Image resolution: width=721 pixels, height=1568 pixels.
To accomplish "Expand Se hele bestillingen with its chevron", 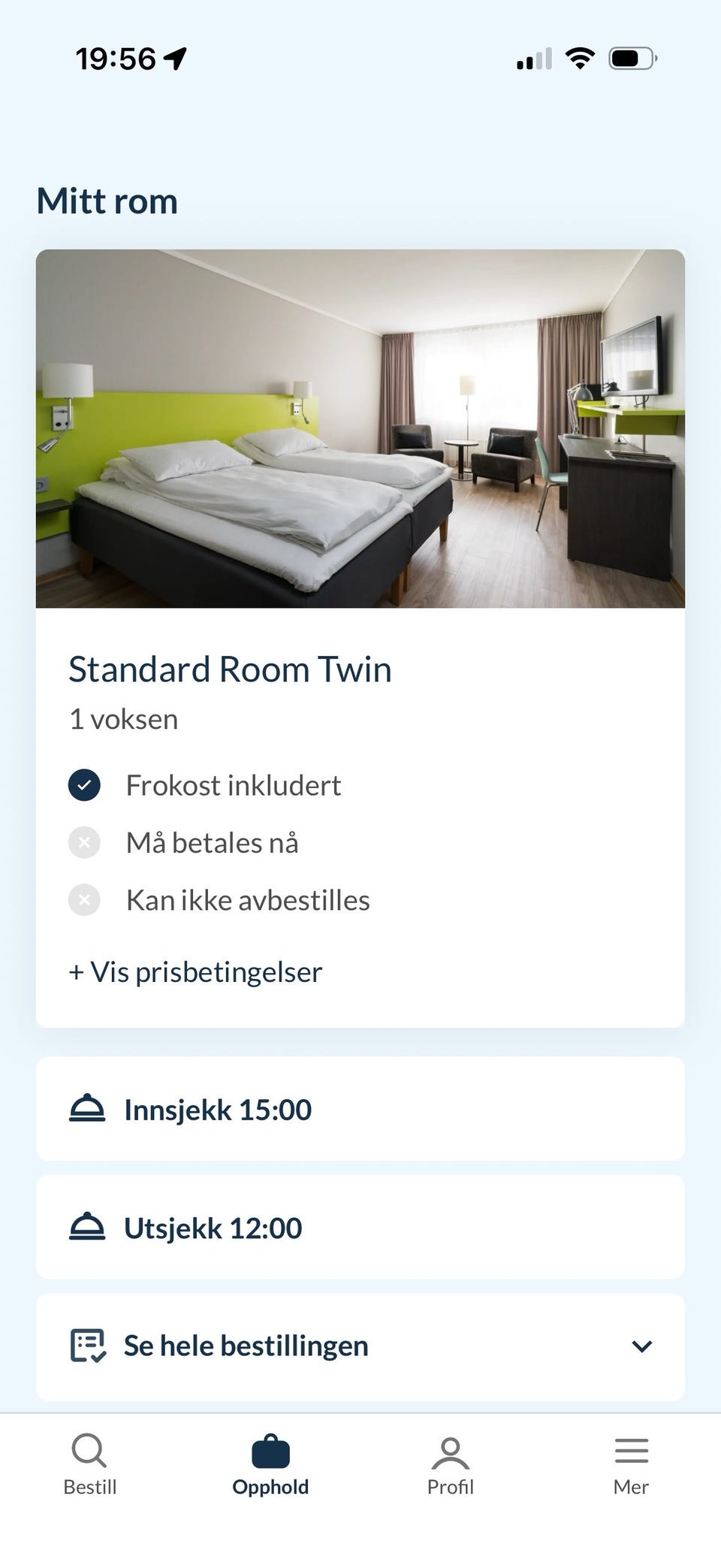I will click(x=640, y=1345).
